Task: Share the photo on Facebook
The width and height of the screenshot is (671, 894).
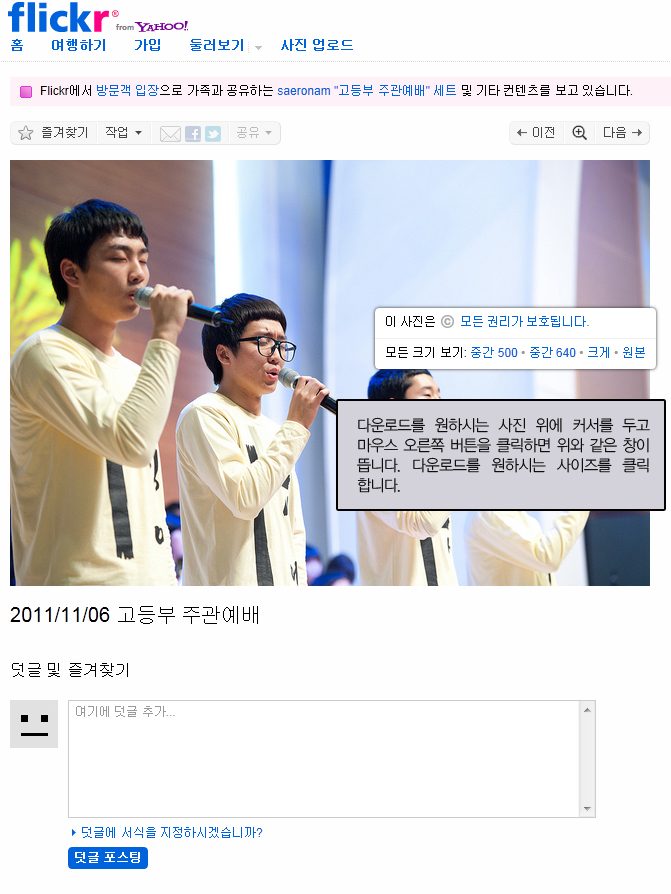Action: (x=193, y=134)
